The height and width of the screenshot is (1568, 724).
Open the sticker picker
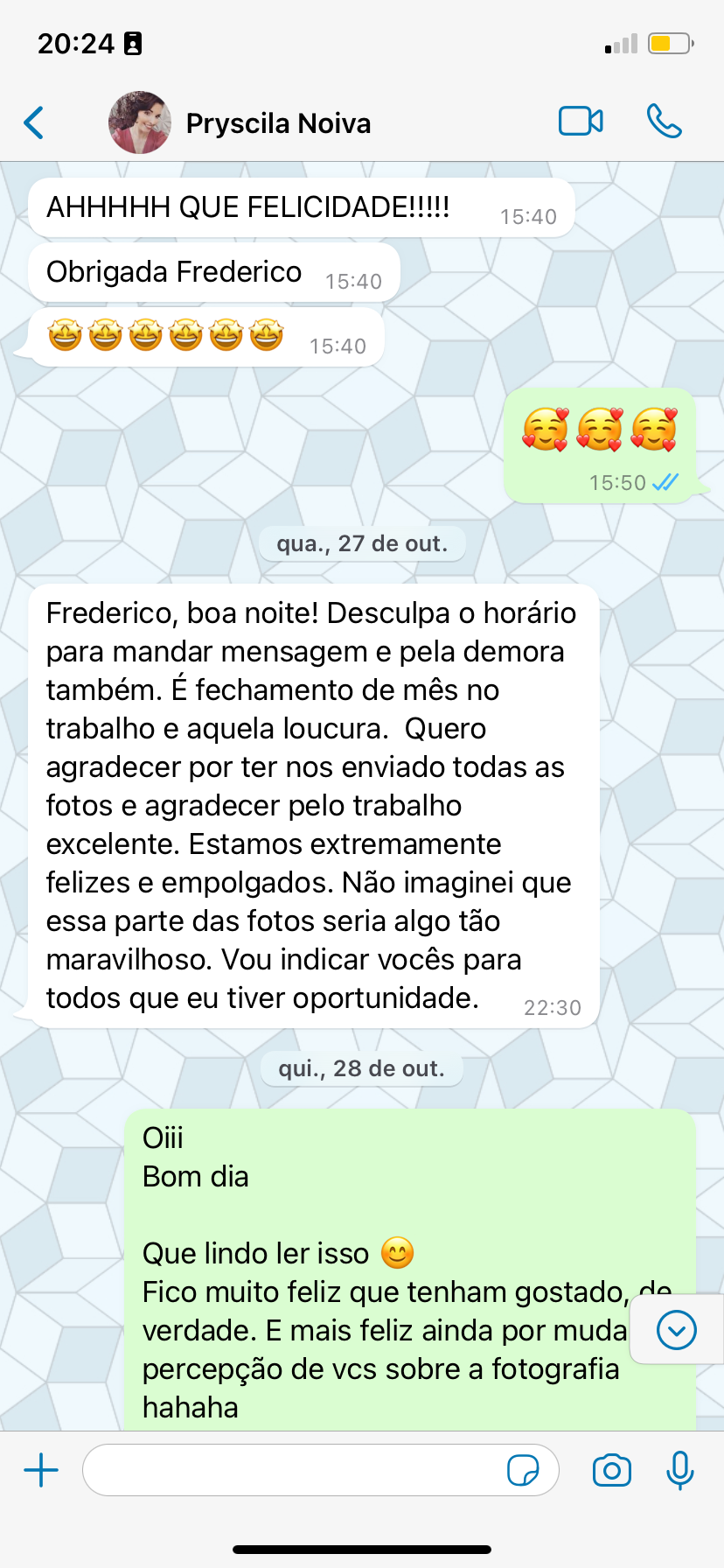(x=524, y=1470)
